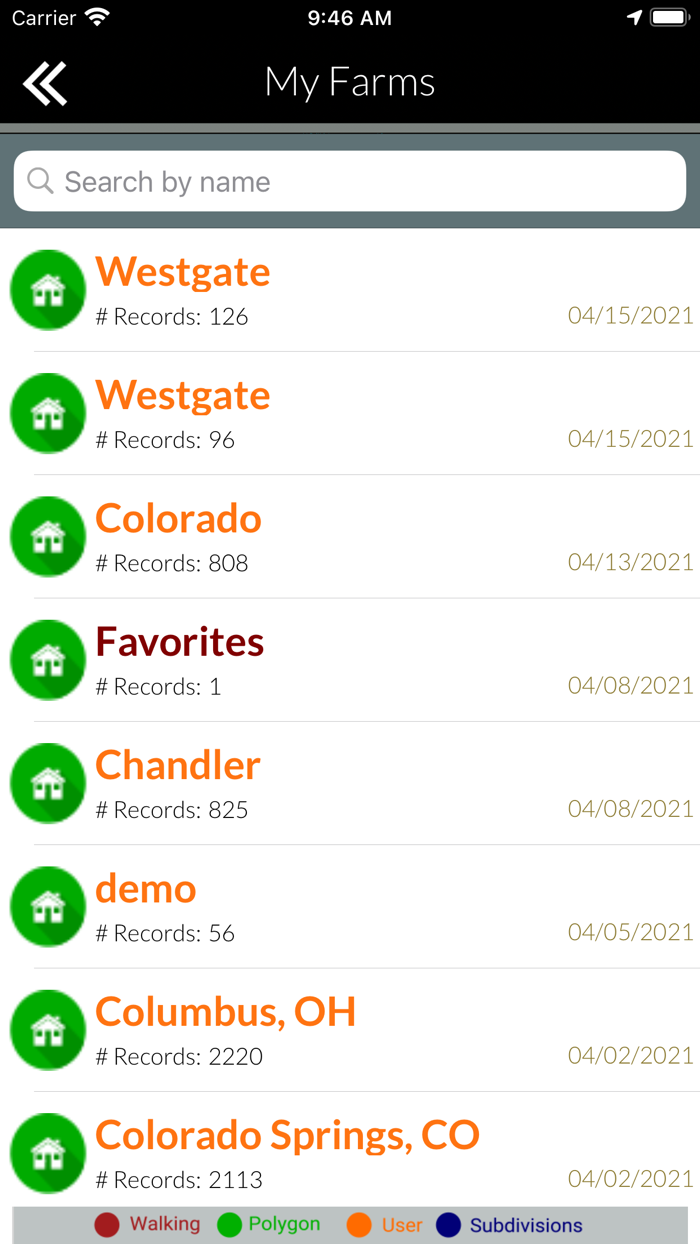Go back using the double chevron
This screenshot has height=1244, width=700.
pyautogui.click(x=45, y=83)
